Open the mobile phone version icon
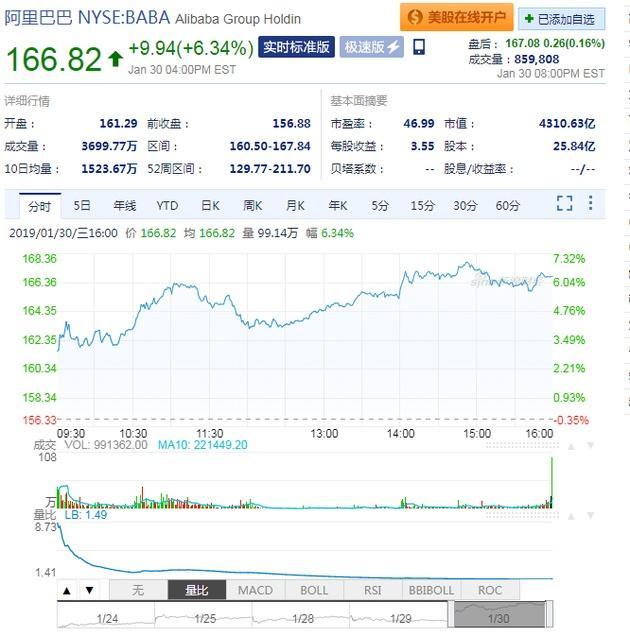Screen dimensions: 630x636 coord(419,47)
